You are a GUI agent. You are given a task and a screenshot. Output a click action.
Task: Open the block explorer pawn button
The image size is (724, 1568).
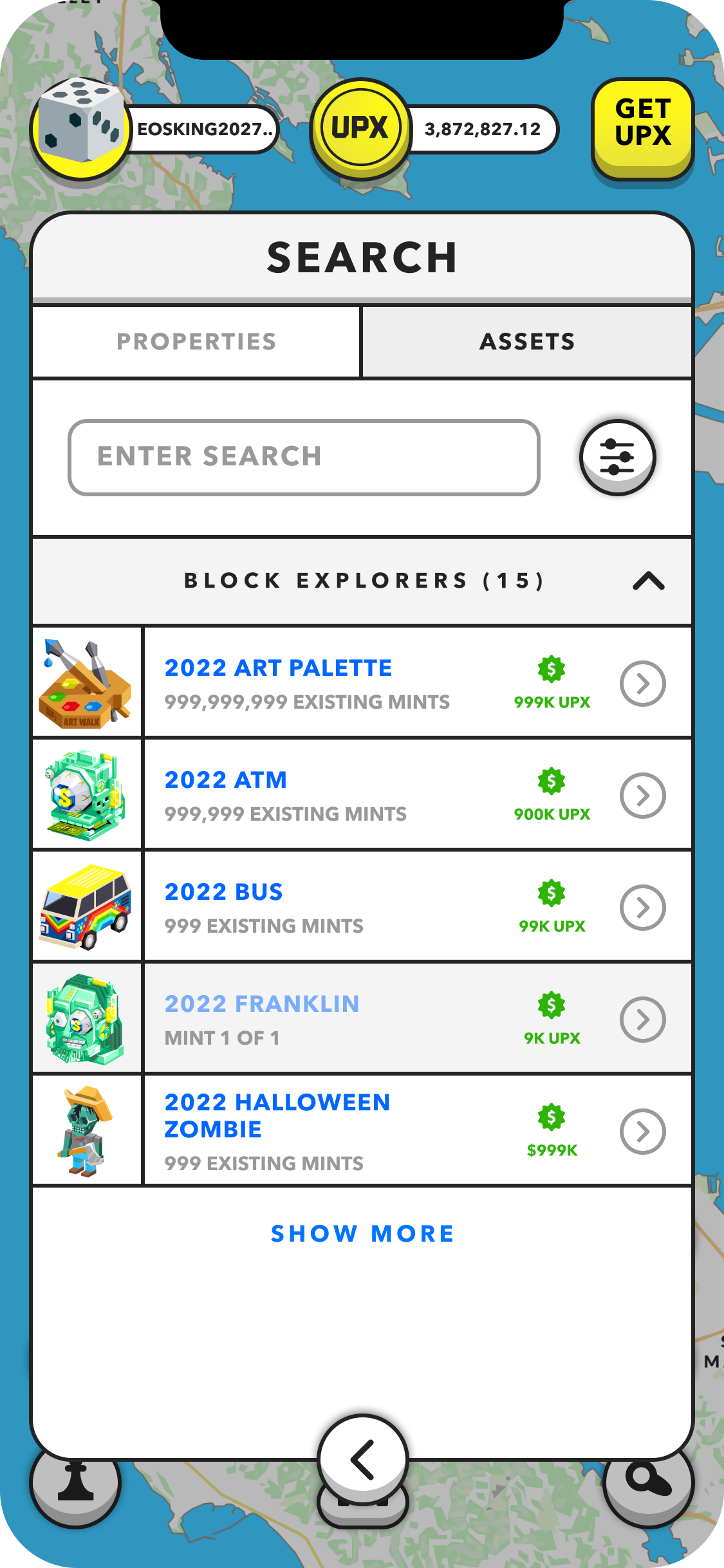click(76, 1487)
